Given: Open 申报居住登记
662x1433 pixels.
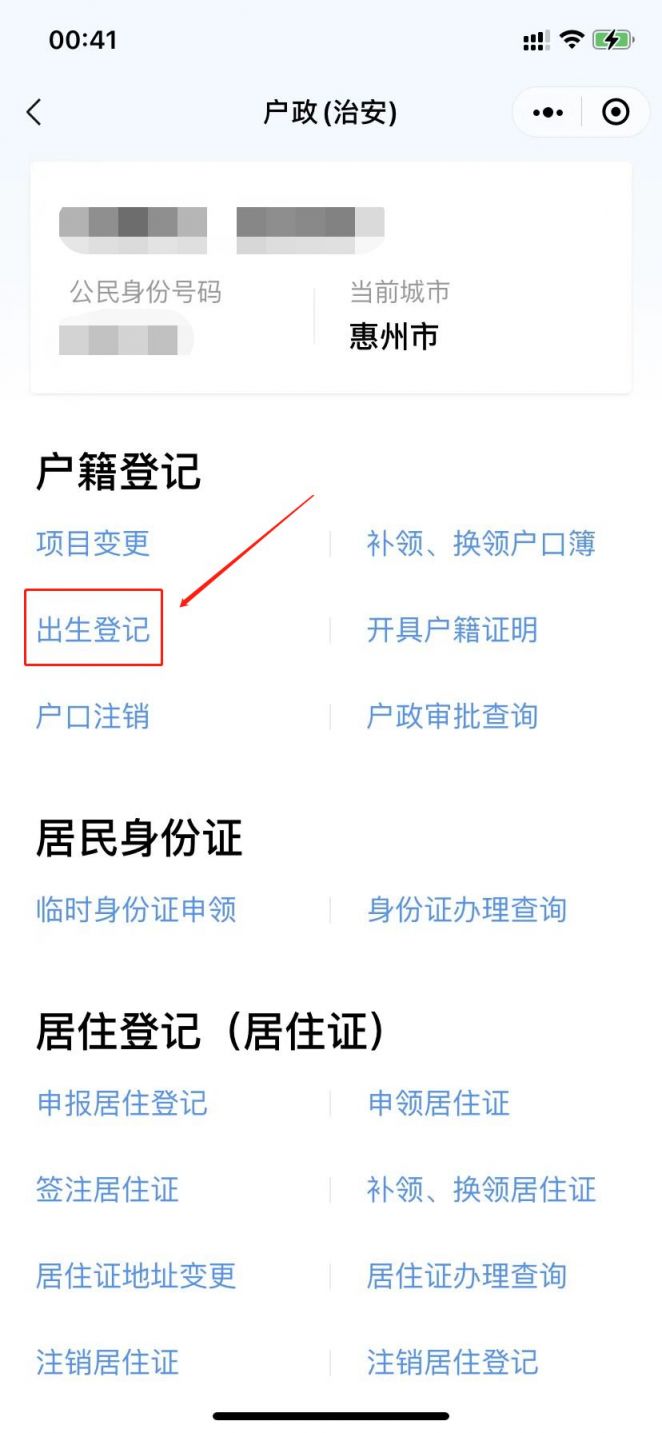Looking at the screenshot, I should click(122, 1104).
